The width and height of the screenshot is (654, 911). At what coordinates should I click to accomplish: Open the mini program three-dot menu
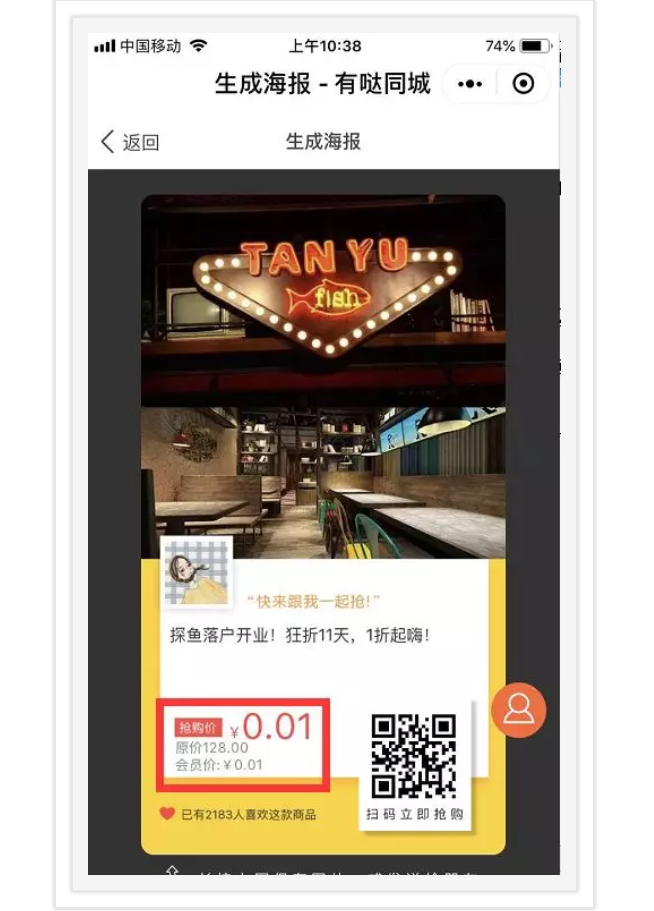click(470, 85)
